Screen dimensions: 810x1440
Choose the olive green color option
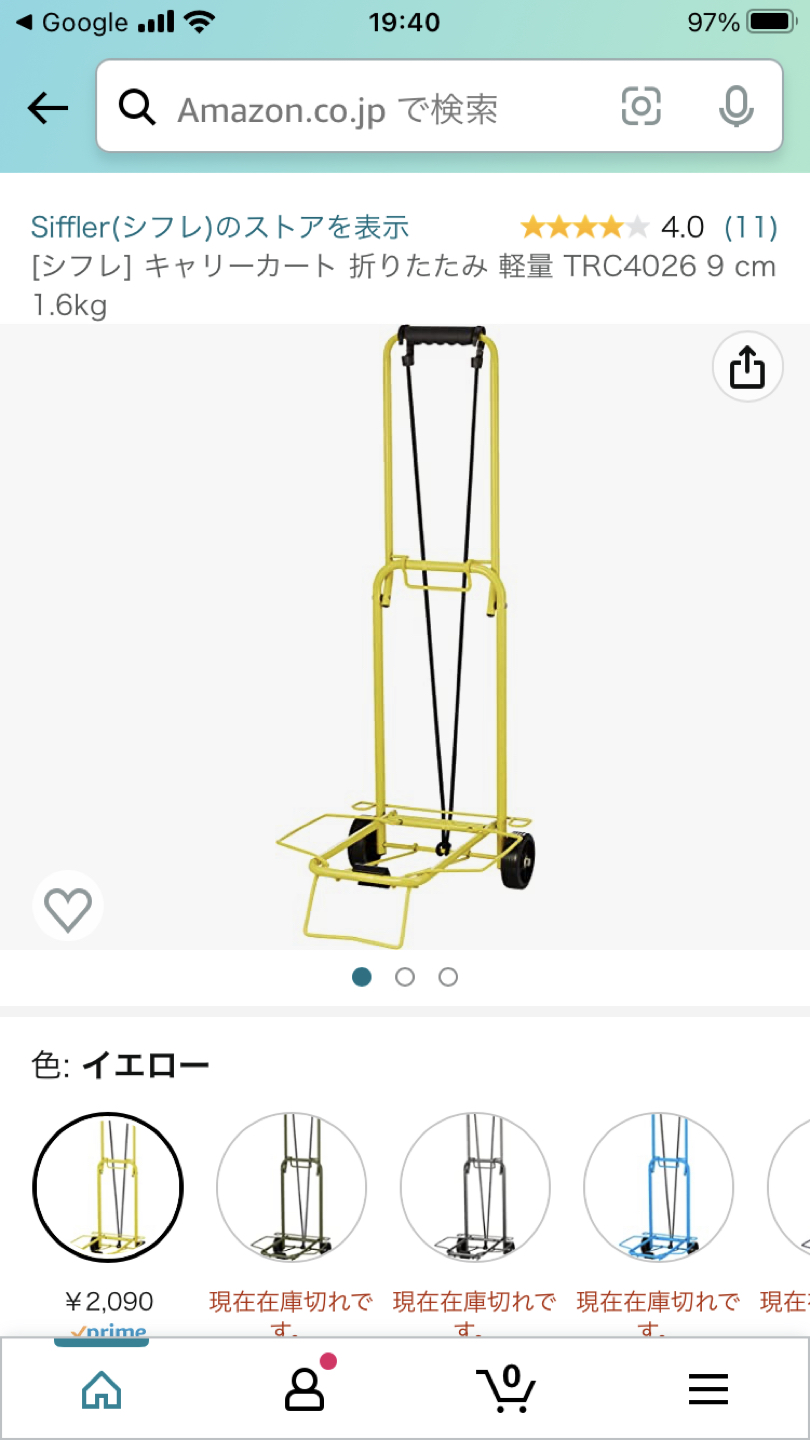291,1188
